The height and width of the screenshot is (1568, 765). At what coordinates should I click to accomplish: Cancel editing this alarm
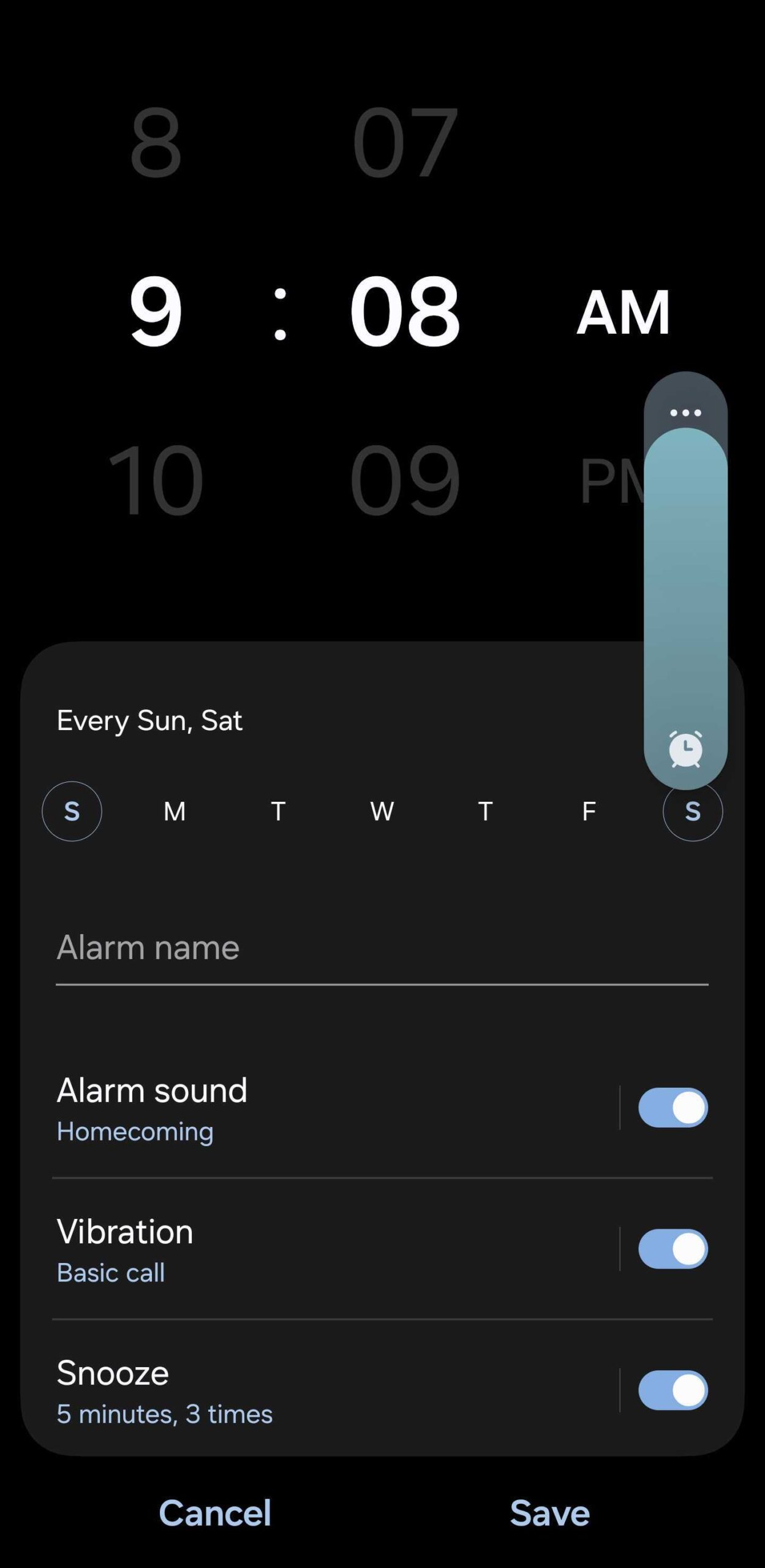(215, 1512)
